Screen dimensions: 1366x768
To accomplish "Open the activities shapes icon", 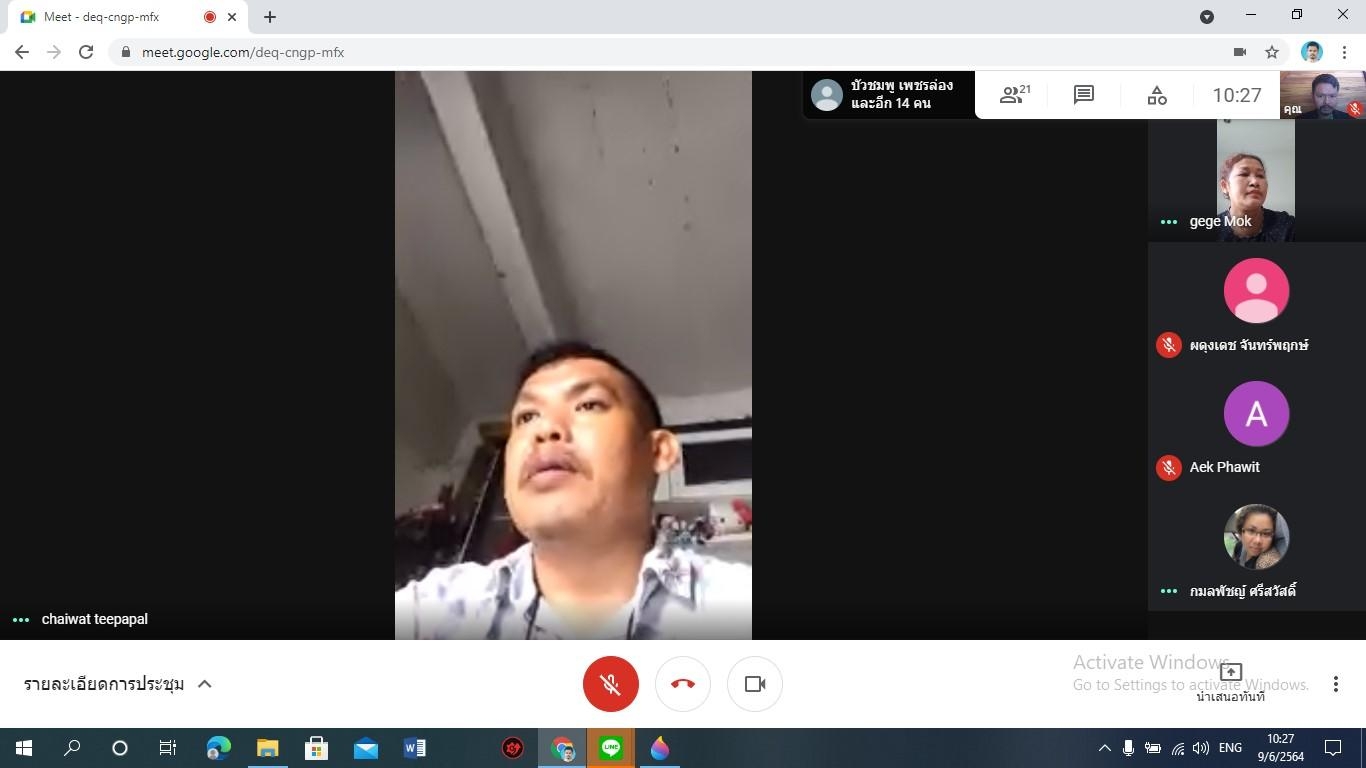I will click(x=1156, y=95).
